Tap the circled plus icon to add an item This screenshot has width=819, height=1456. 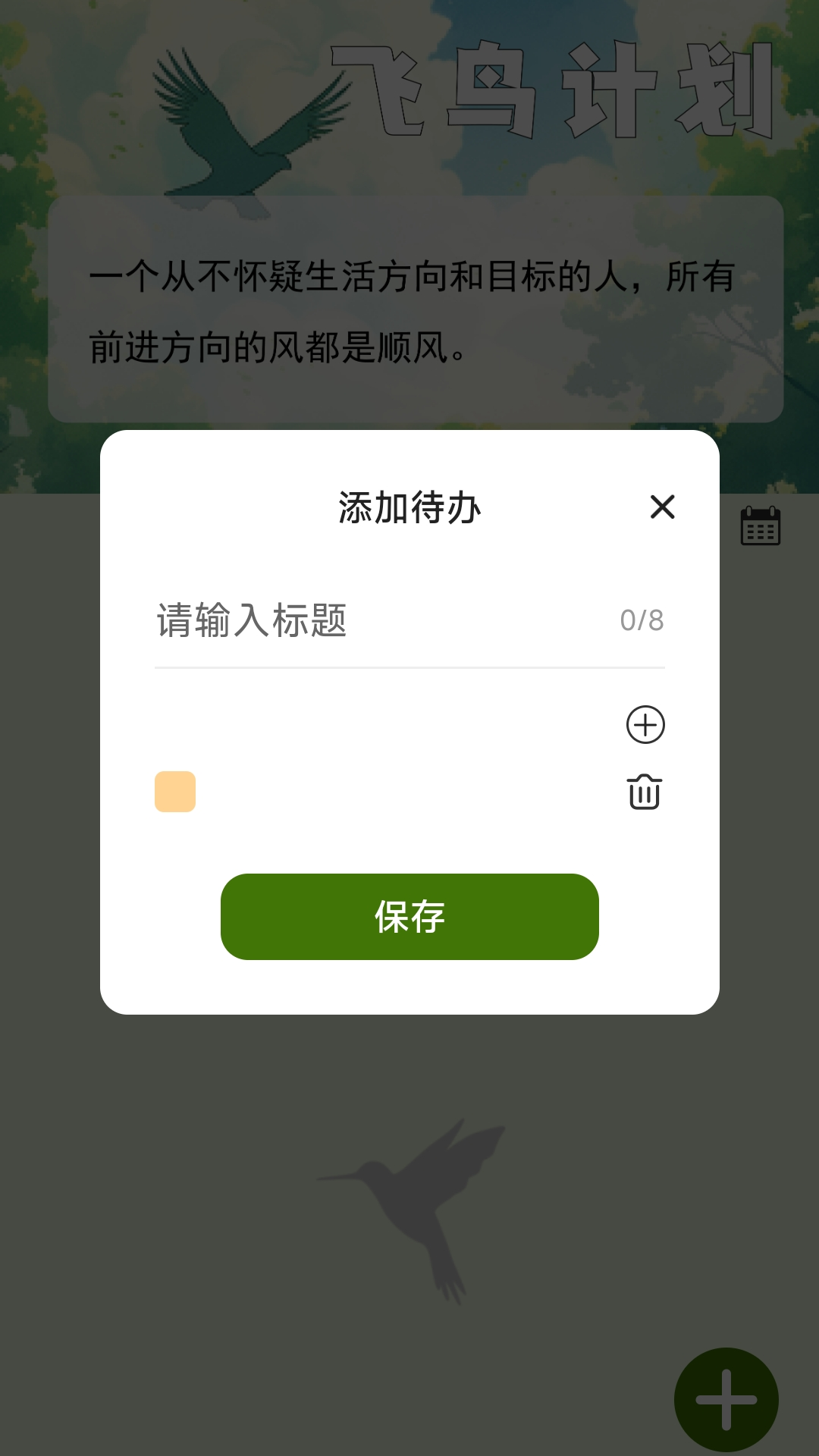point(645,724)
